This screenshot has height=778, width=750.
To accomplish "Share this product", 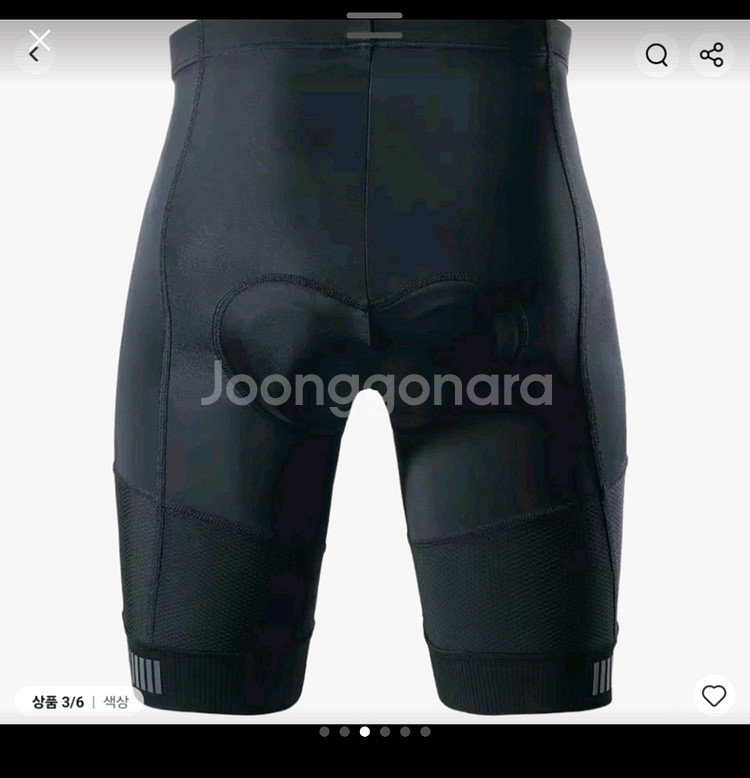I will (x=711, y=55).
